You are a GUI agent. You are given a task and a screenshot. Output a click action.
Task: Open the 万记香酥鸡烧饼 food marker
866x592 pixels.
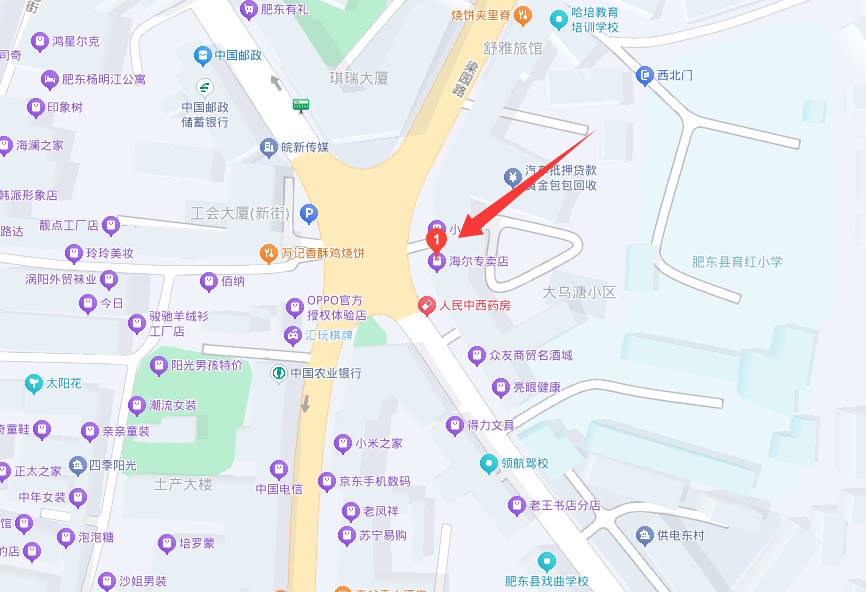point(268,253)
